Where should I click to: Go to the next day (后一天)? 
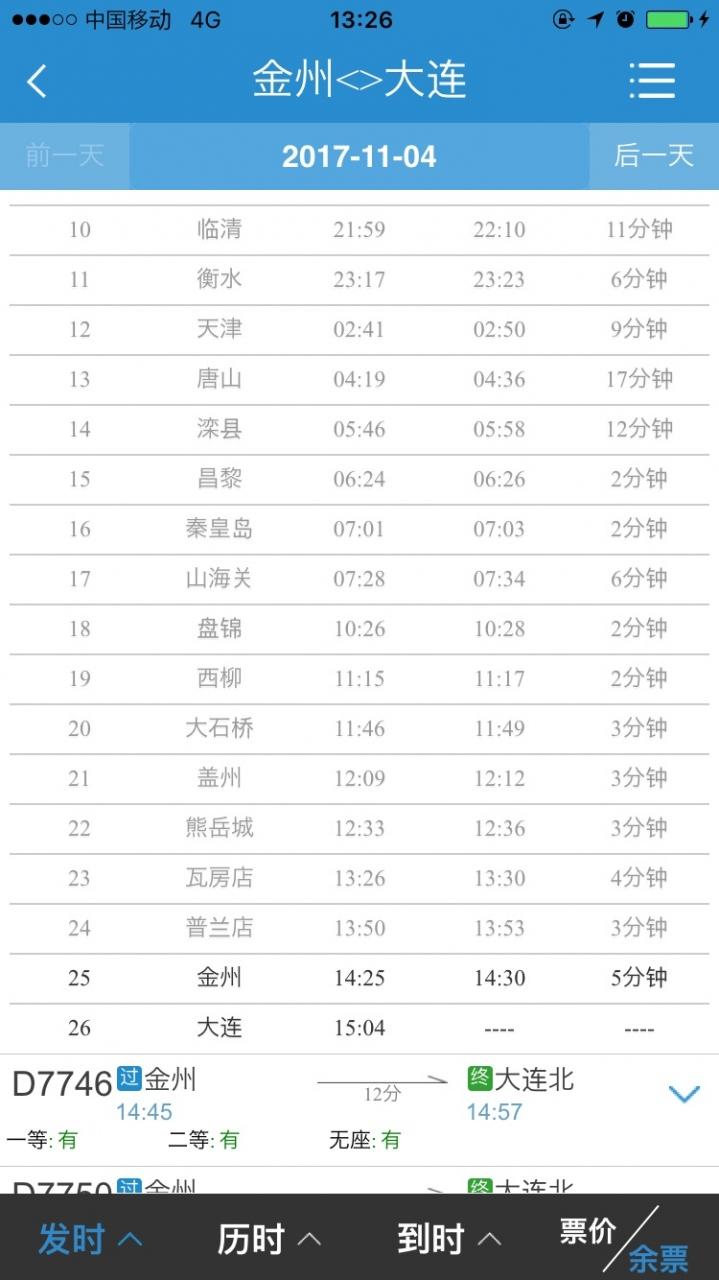[x=654, y=156]
